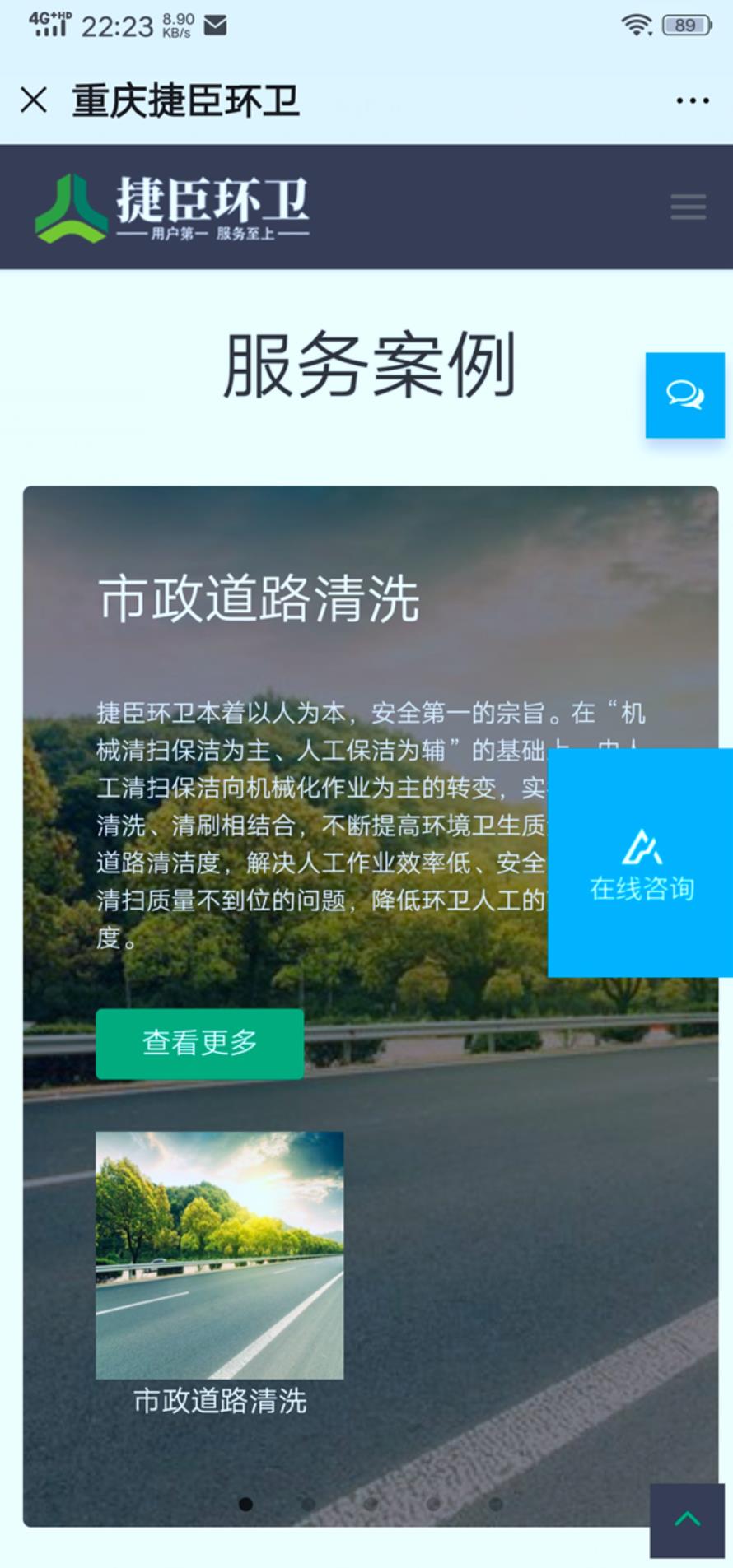Tap the 捷臣环卫 logo to go home
Screen dimensions: 733x1568
point(172,207)
